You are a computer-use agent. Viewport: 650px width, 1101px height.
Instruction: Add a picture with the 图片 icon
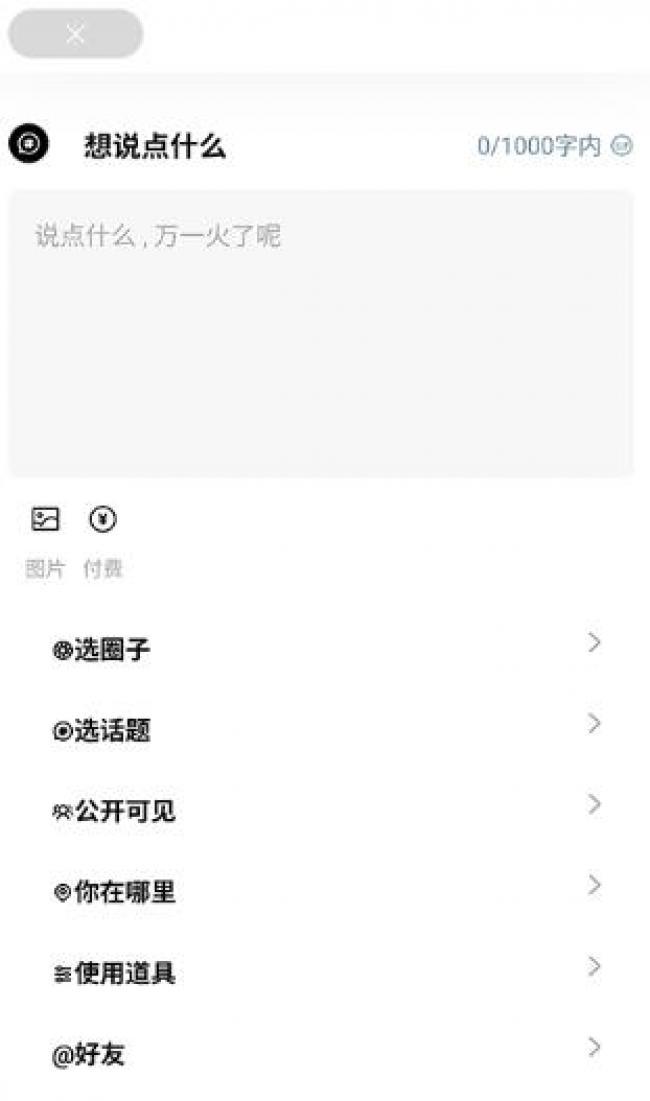point(45,520)
